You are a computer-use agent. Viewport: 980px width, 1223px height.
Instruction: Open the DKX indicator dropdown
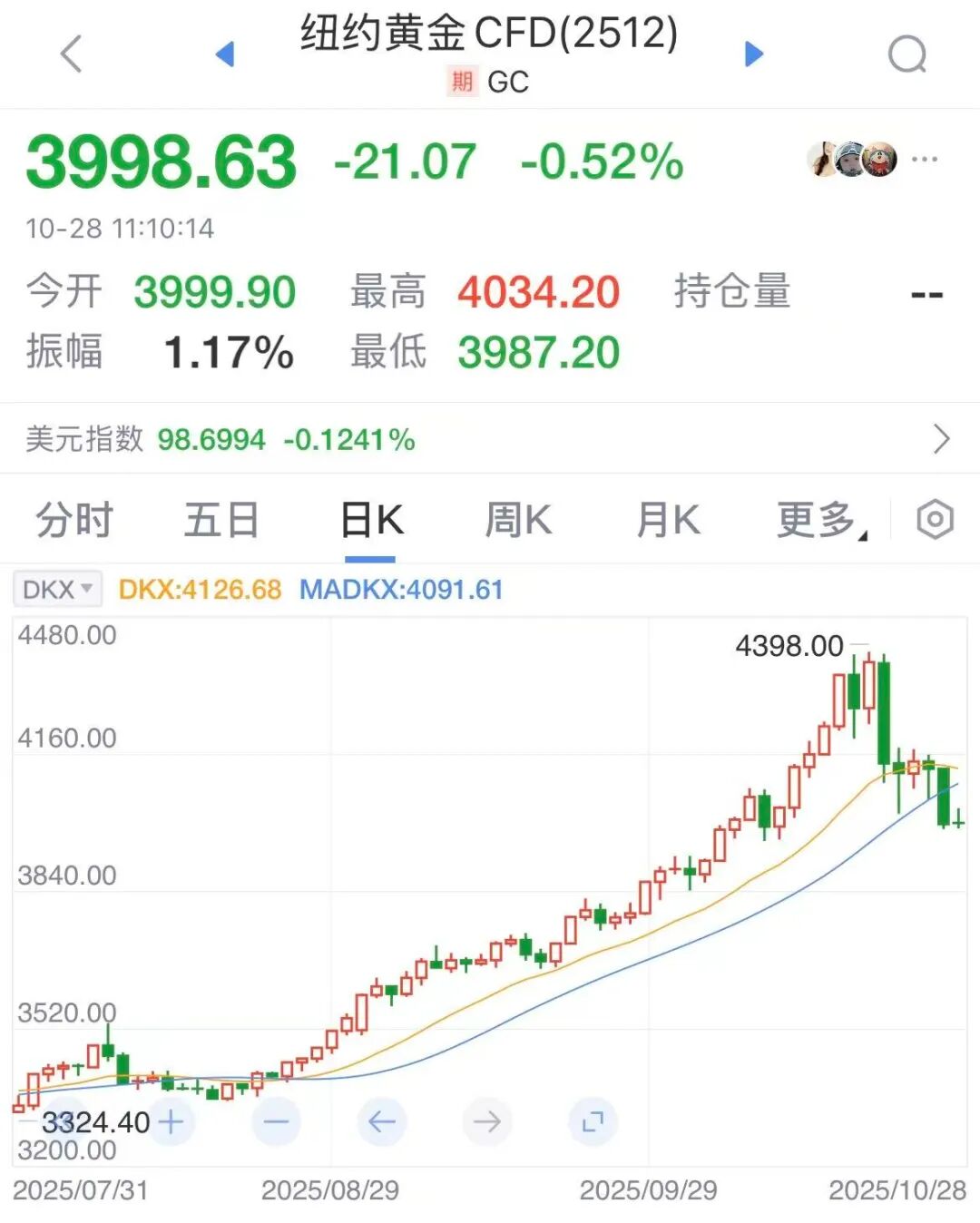click(57, 590)
